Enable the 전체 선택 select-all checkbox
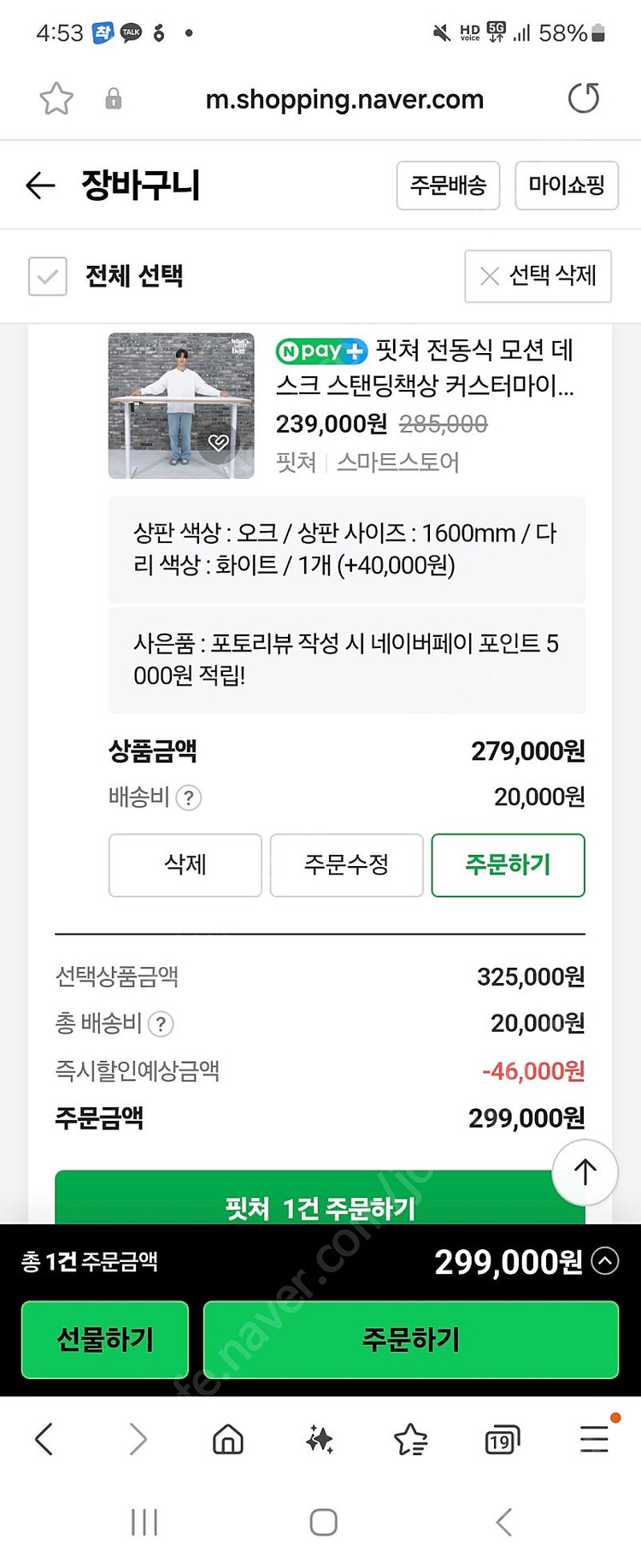Image resolution: width=641 pixels, height=1568 pixels. click(x=47, y=276)
